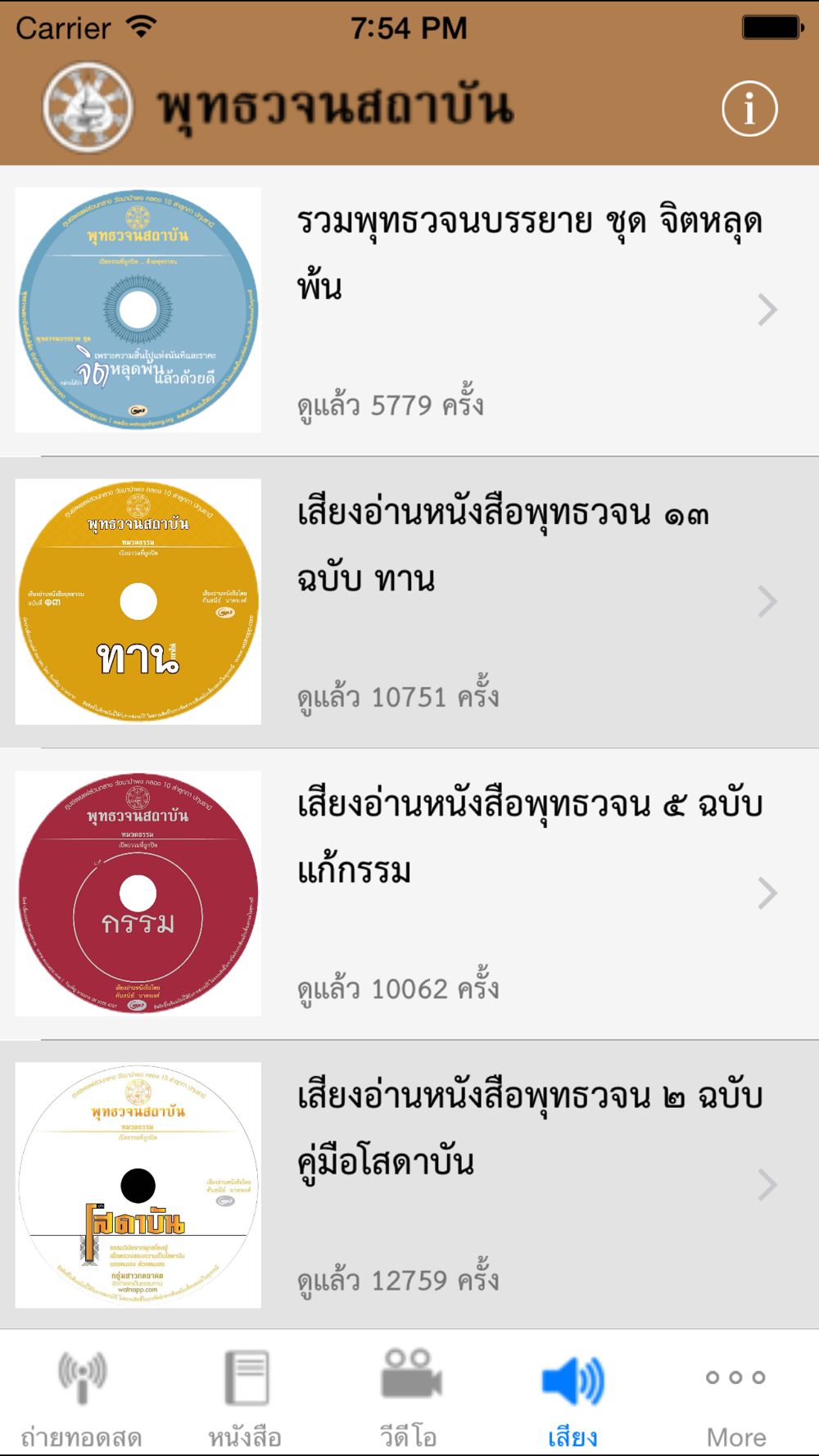Open the info icon in header
Viewport: 819px width, 1456px height.
click(x=749, y=108)
